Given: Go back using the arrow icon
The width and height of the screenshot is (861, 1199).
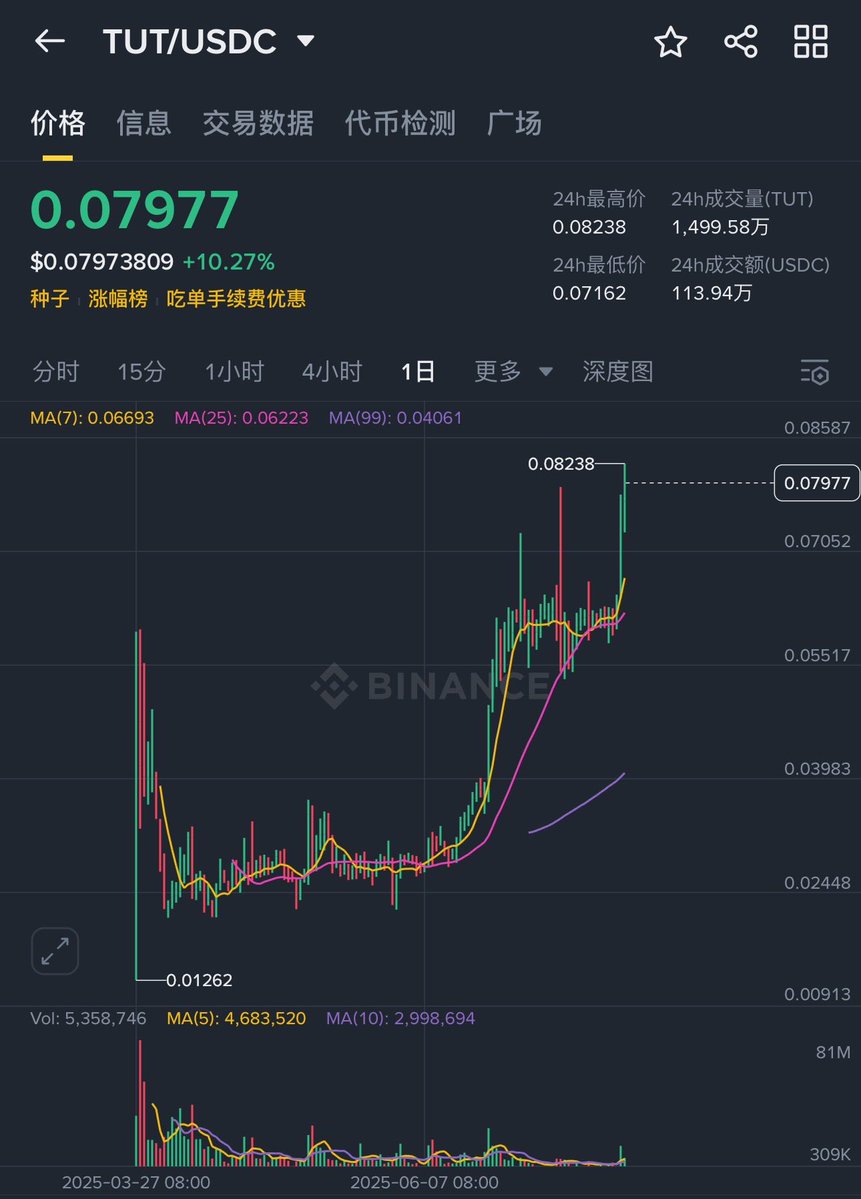Looking at the screenshot, I should coord(49,41).
